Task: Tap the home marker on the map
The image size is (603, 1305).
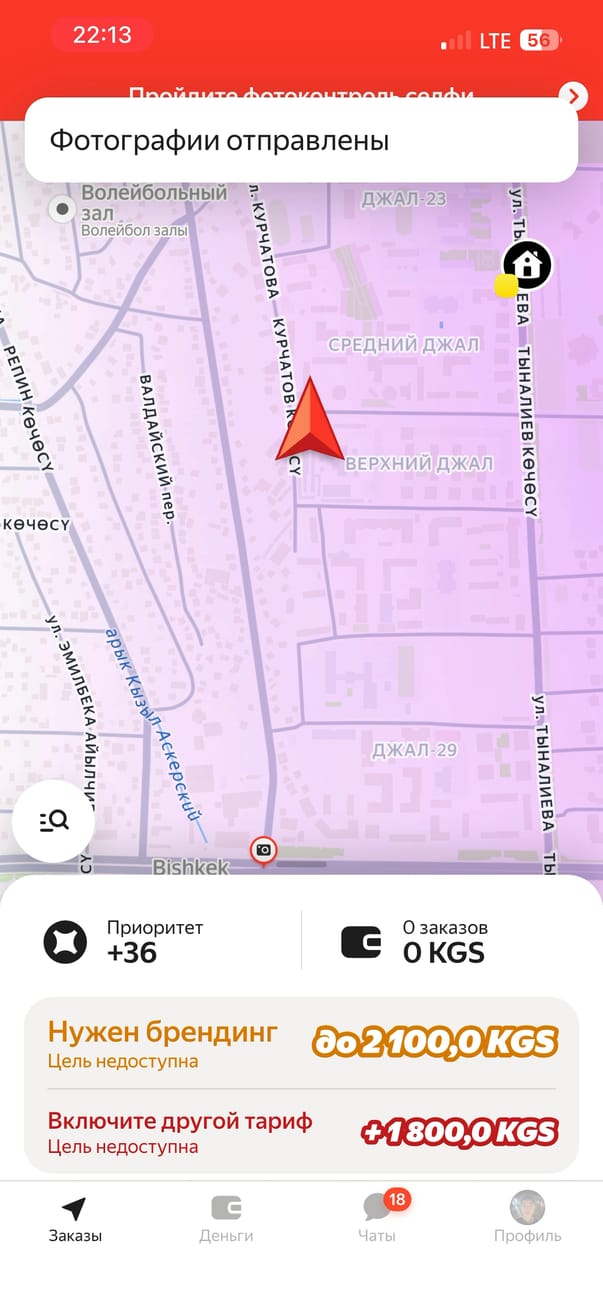Action: click(527, 265)
